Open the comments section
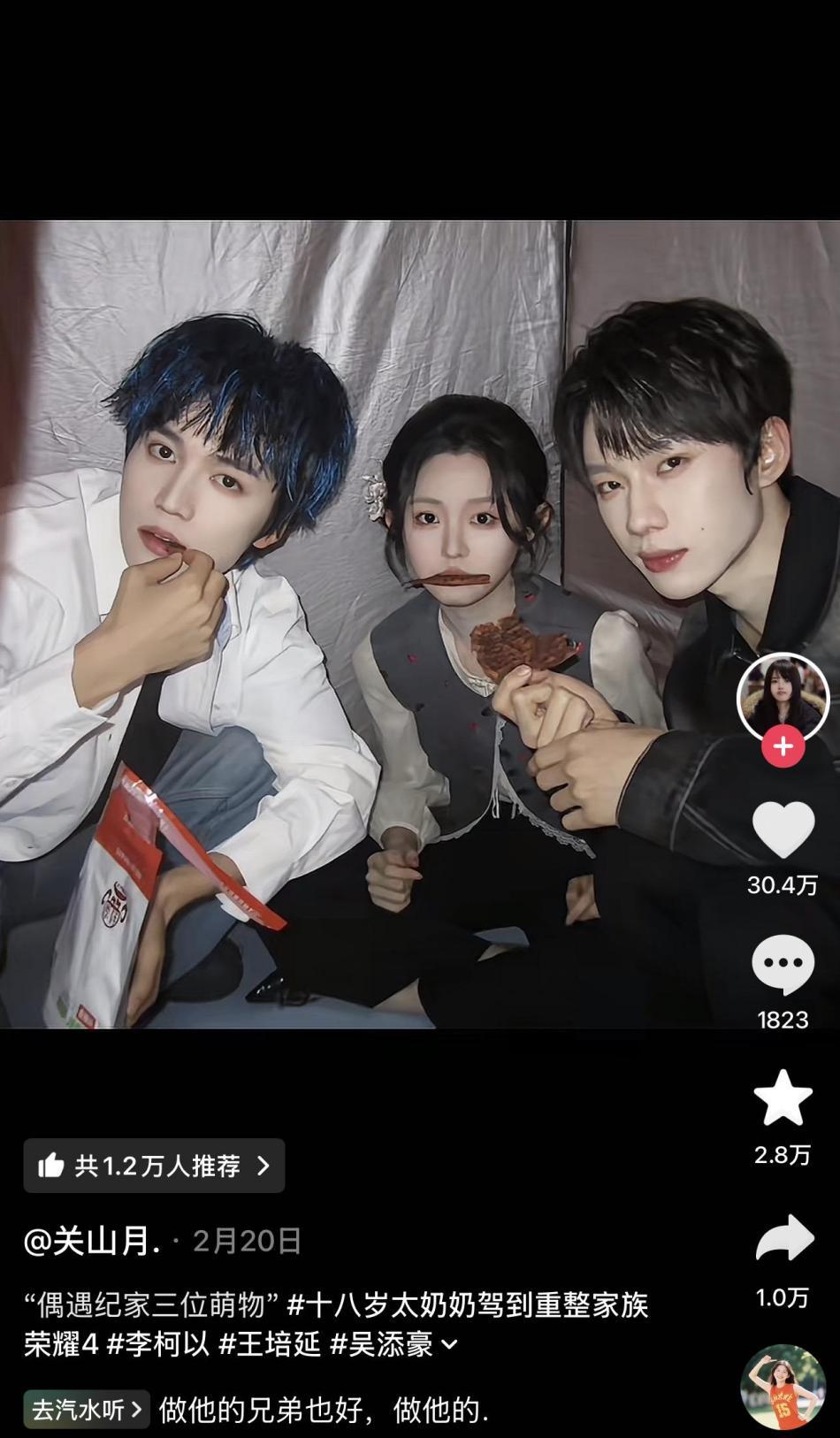The width and height of the screenshot is (840, 1438). pyautogui.click(x=783, y=964)
